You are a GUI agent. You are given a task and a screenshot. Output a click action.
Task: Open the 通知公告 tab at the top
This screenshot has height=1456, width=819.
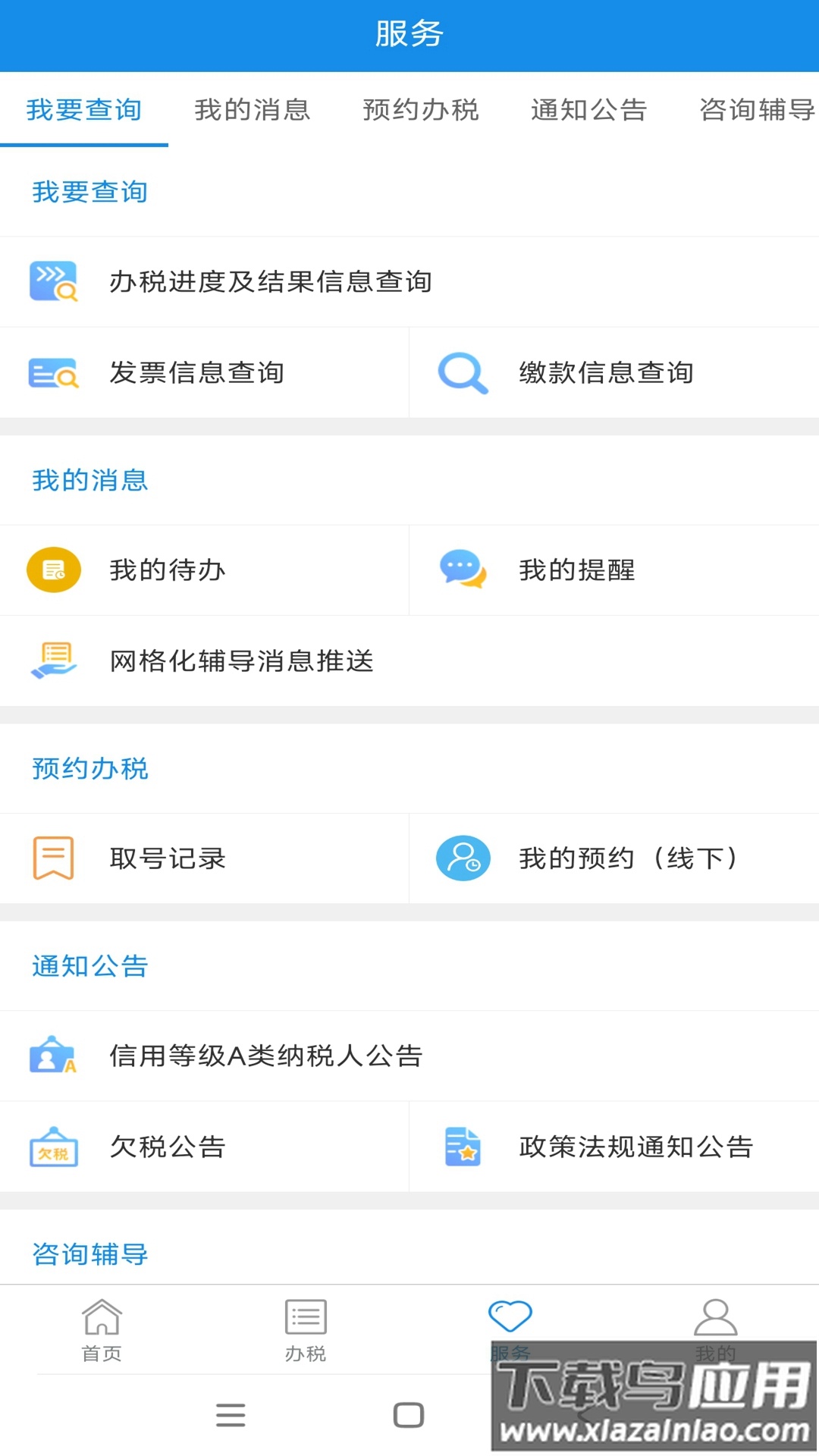588,111
